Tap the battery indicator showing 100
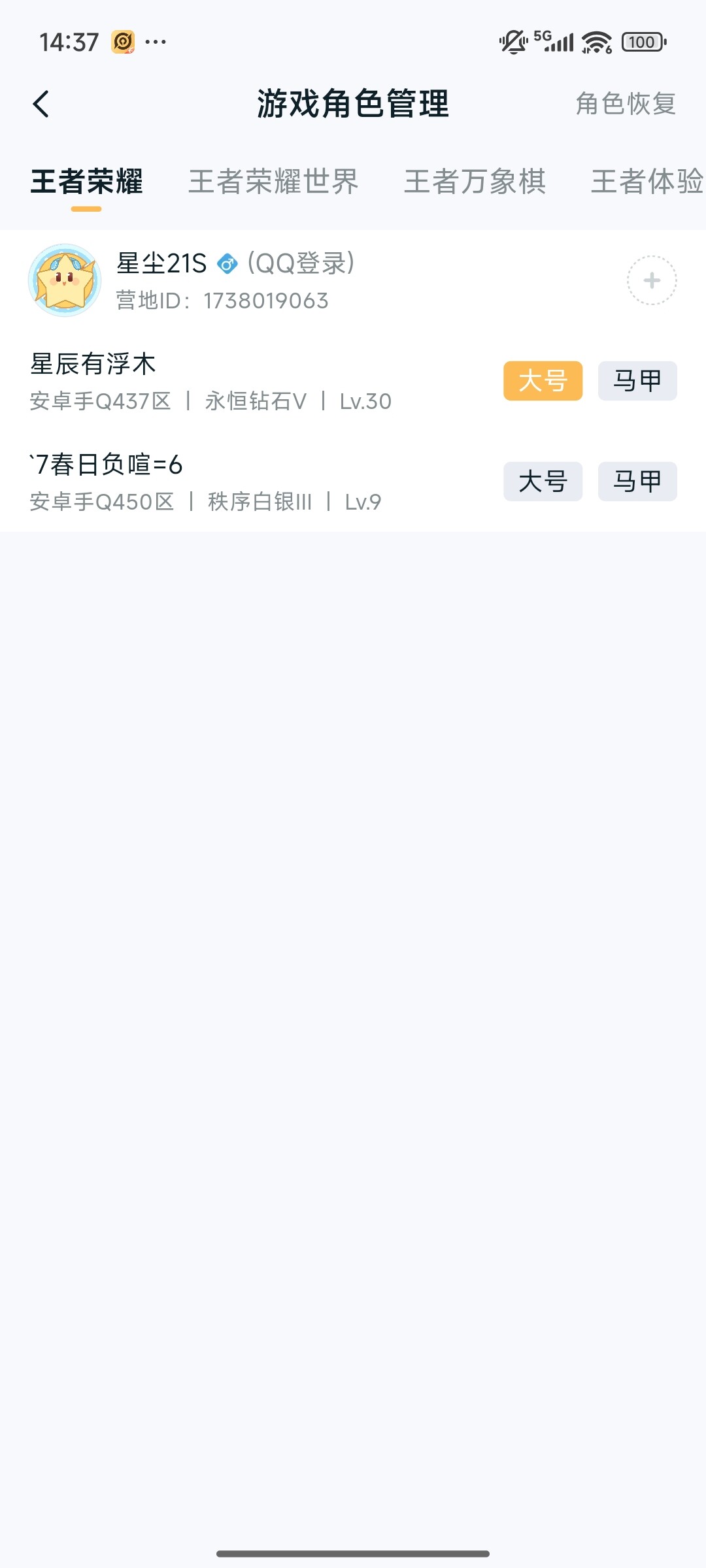Image resolution: width=706 pixels, height=1568 pixels. [642, 41]
